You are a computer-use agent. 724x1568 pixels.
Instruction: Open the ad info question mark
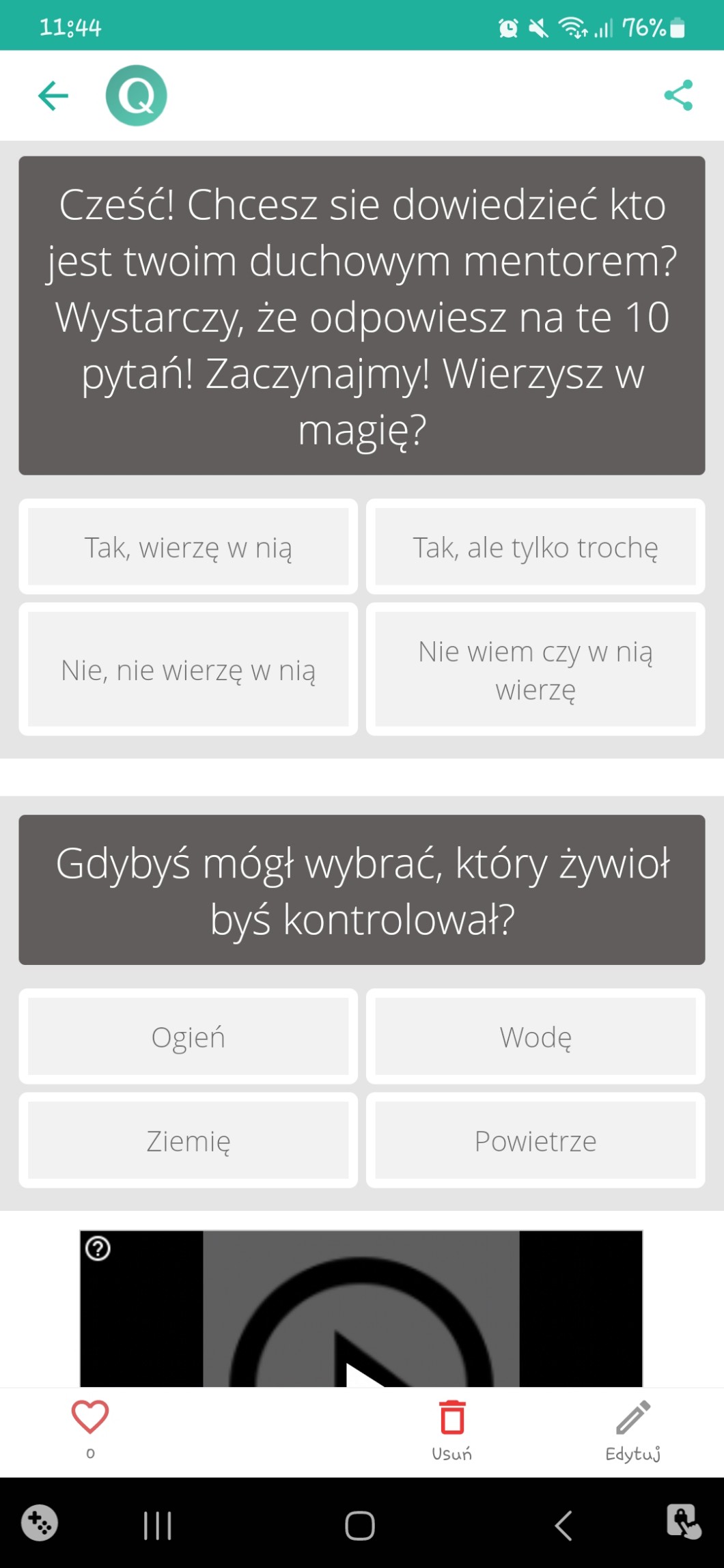(x=98, y=1249)
